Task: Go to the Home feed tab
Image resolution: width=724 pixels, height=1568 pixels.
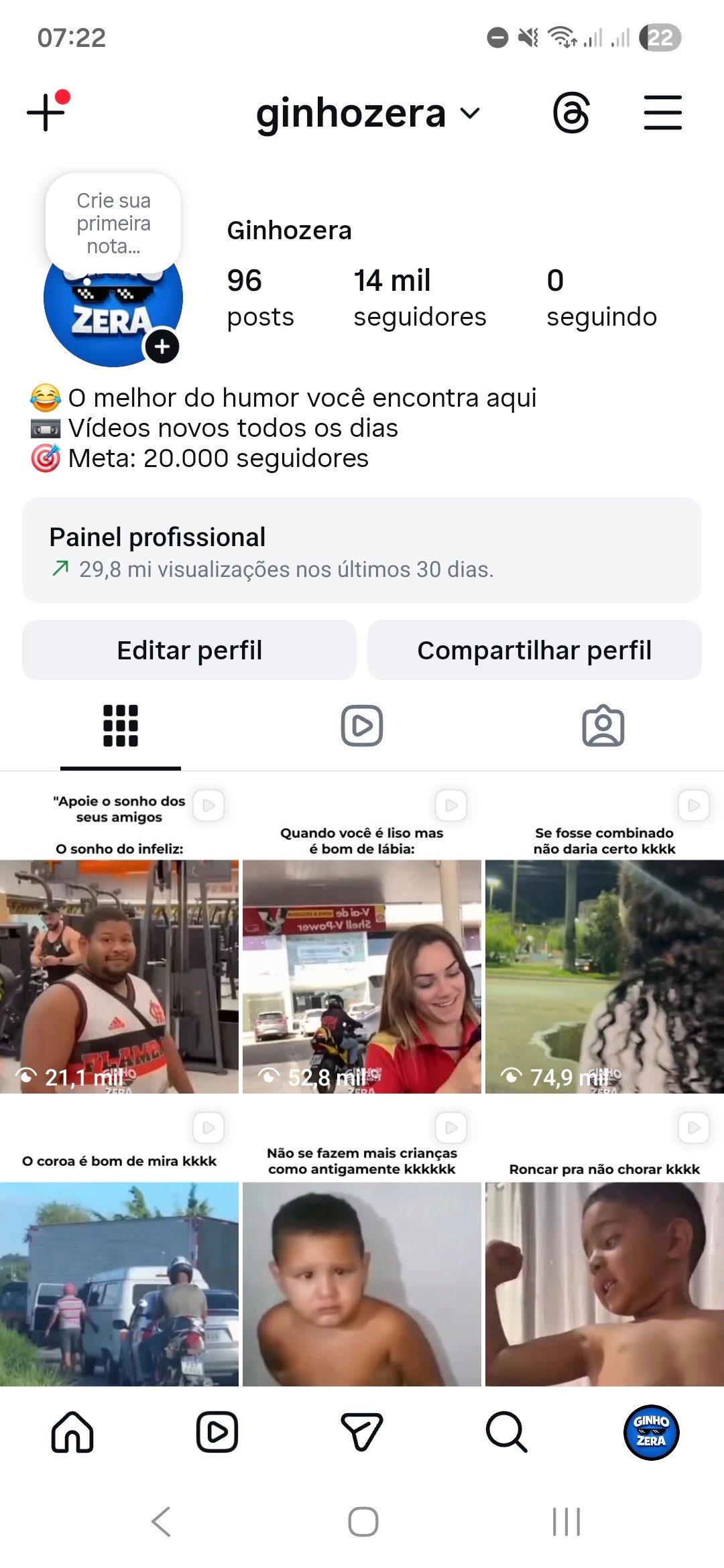Action: coord(72,1432)
